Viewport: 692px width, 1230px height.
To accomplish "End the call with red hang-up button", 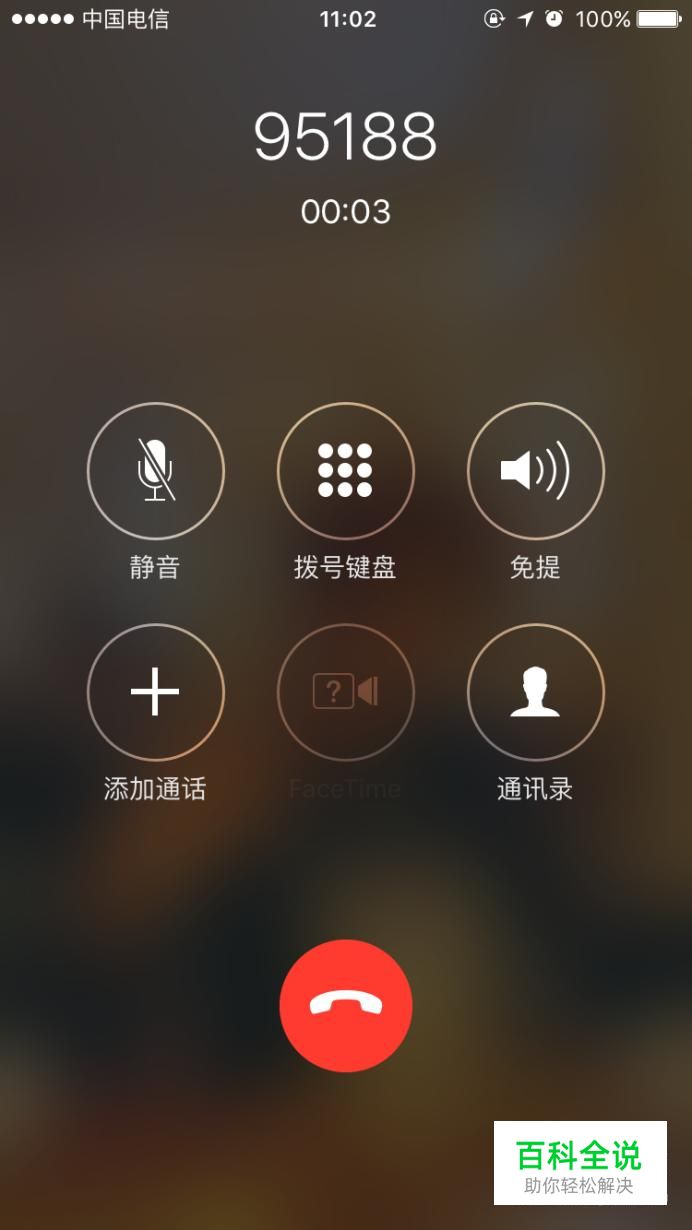I will point(346,1005).
